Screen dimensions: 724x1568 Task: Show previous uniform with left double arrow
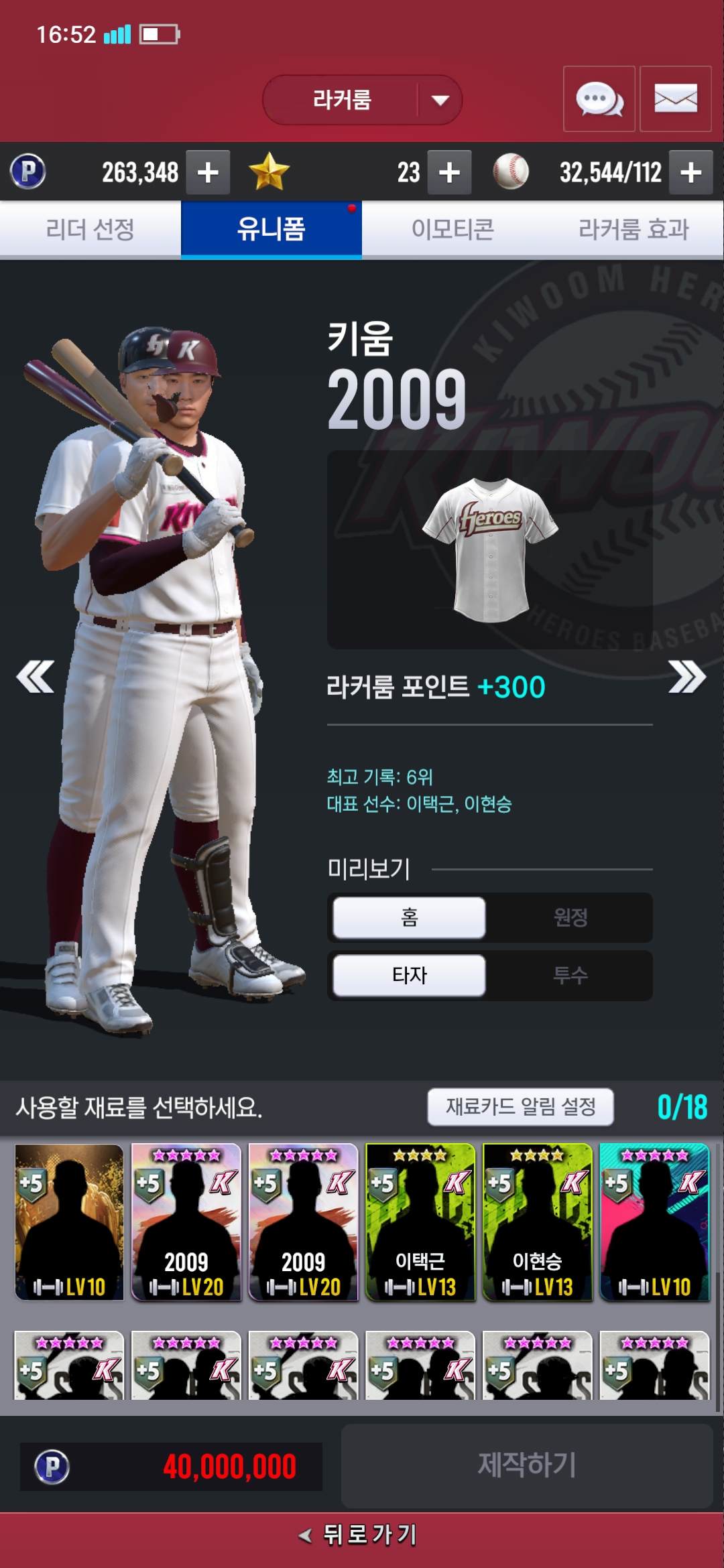(x=35, y=677)
